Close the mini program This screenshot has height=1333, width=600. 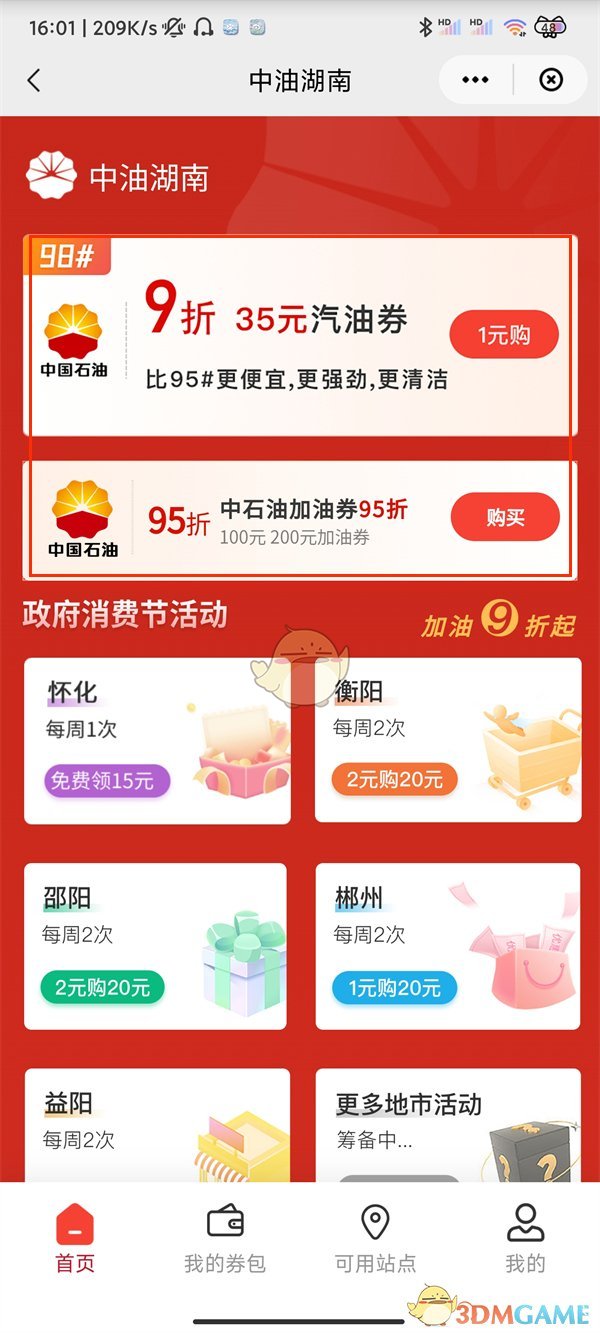tap(551, 80)
